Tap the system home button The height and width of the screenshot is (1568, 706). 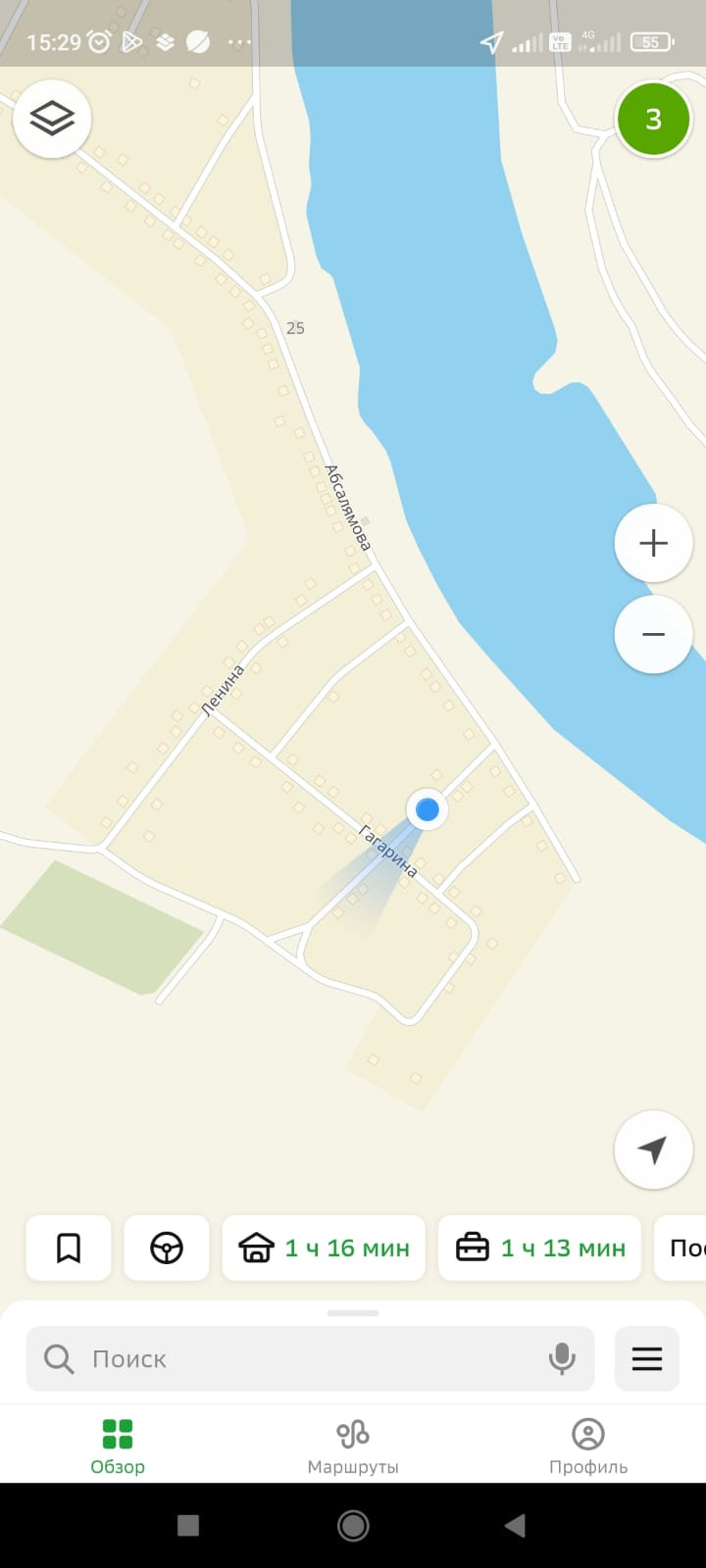[x=353, y=1525]
